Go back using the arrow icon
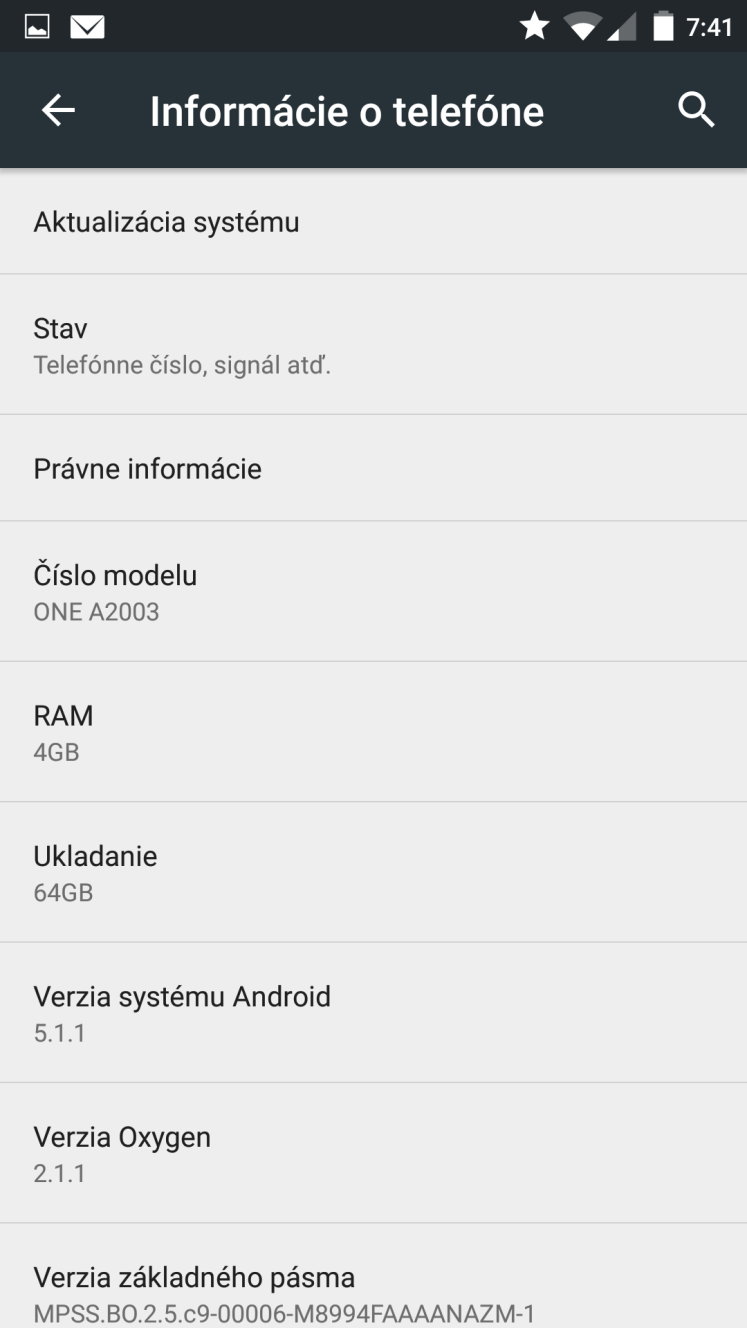 [58, 111]
